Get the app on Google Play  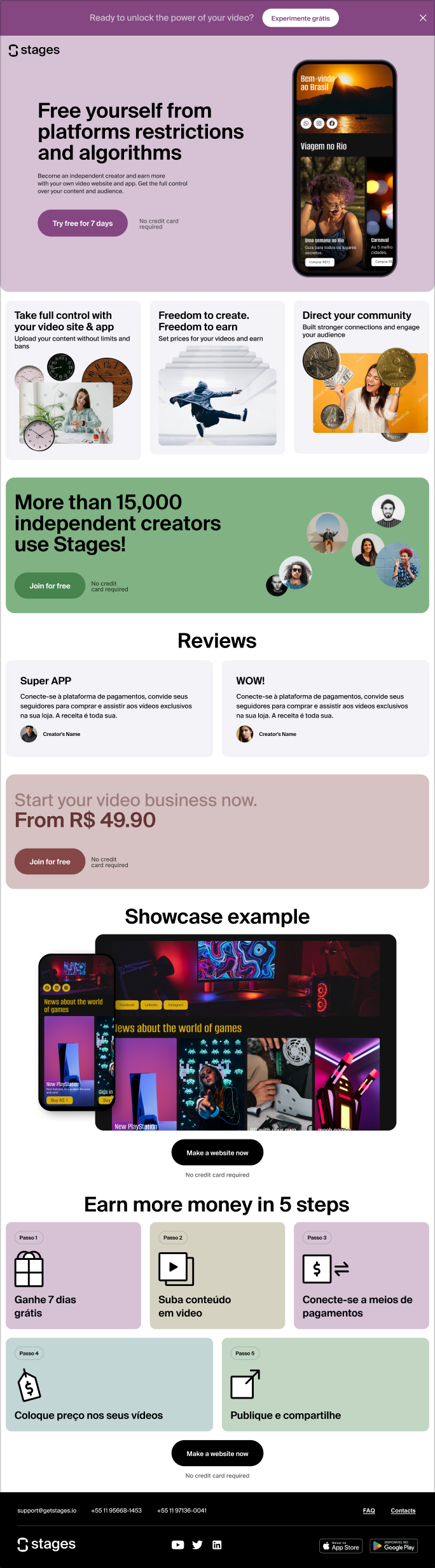394,1546
